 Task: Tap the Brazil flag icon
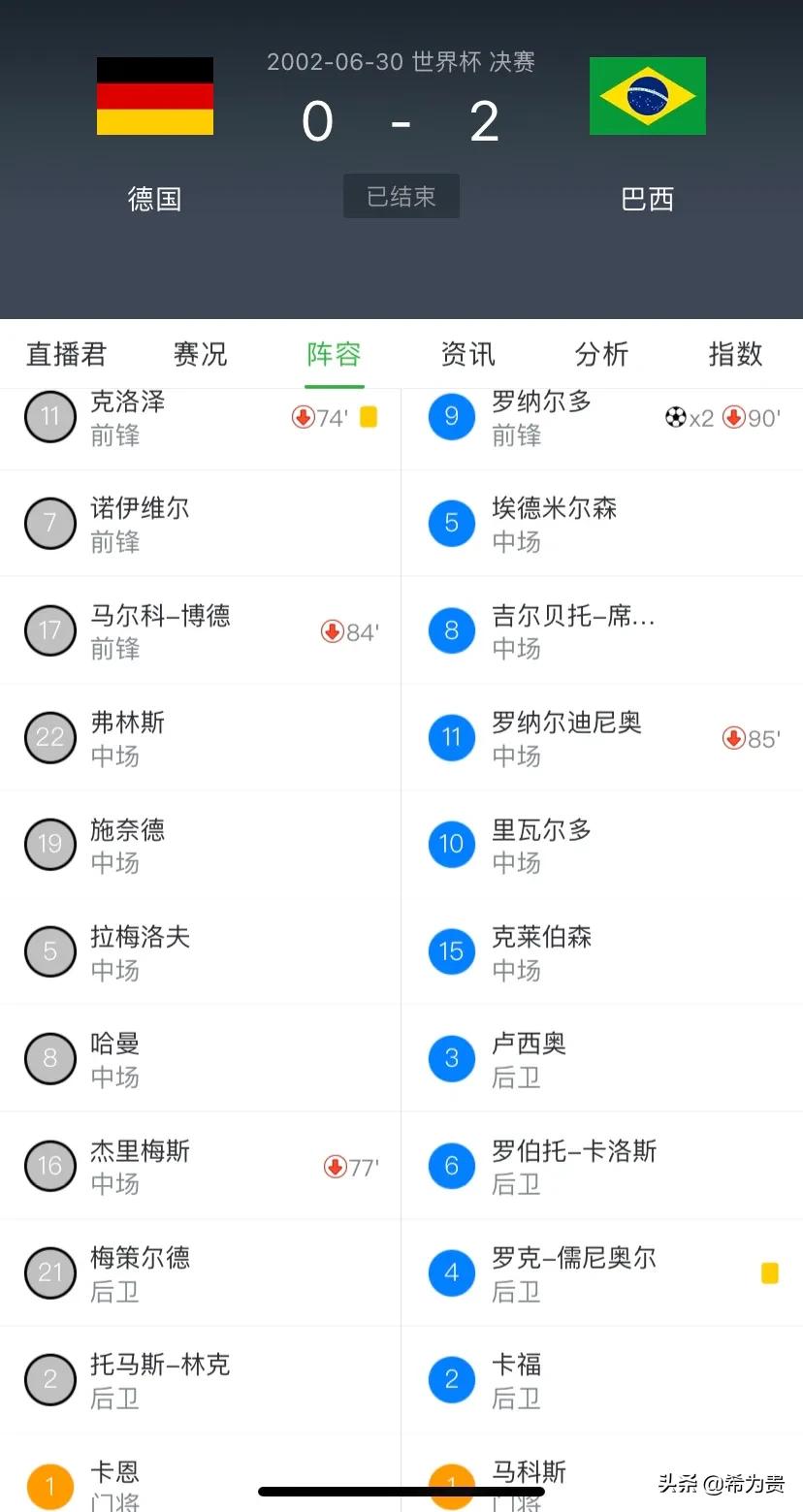[647, 95]
